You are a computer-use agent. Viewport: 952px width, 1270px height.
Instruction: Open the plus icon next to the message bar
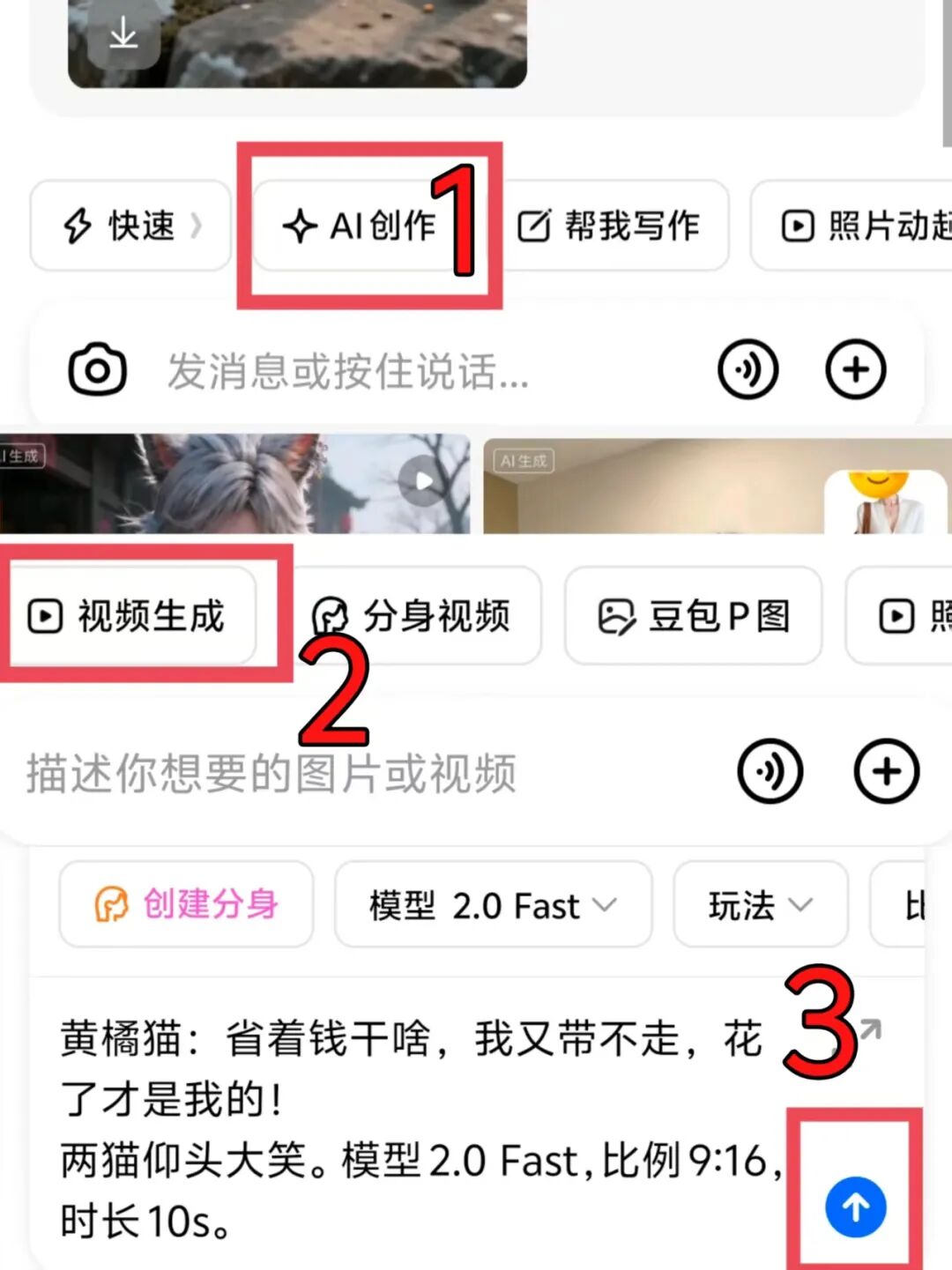click(x=854, y=370)
